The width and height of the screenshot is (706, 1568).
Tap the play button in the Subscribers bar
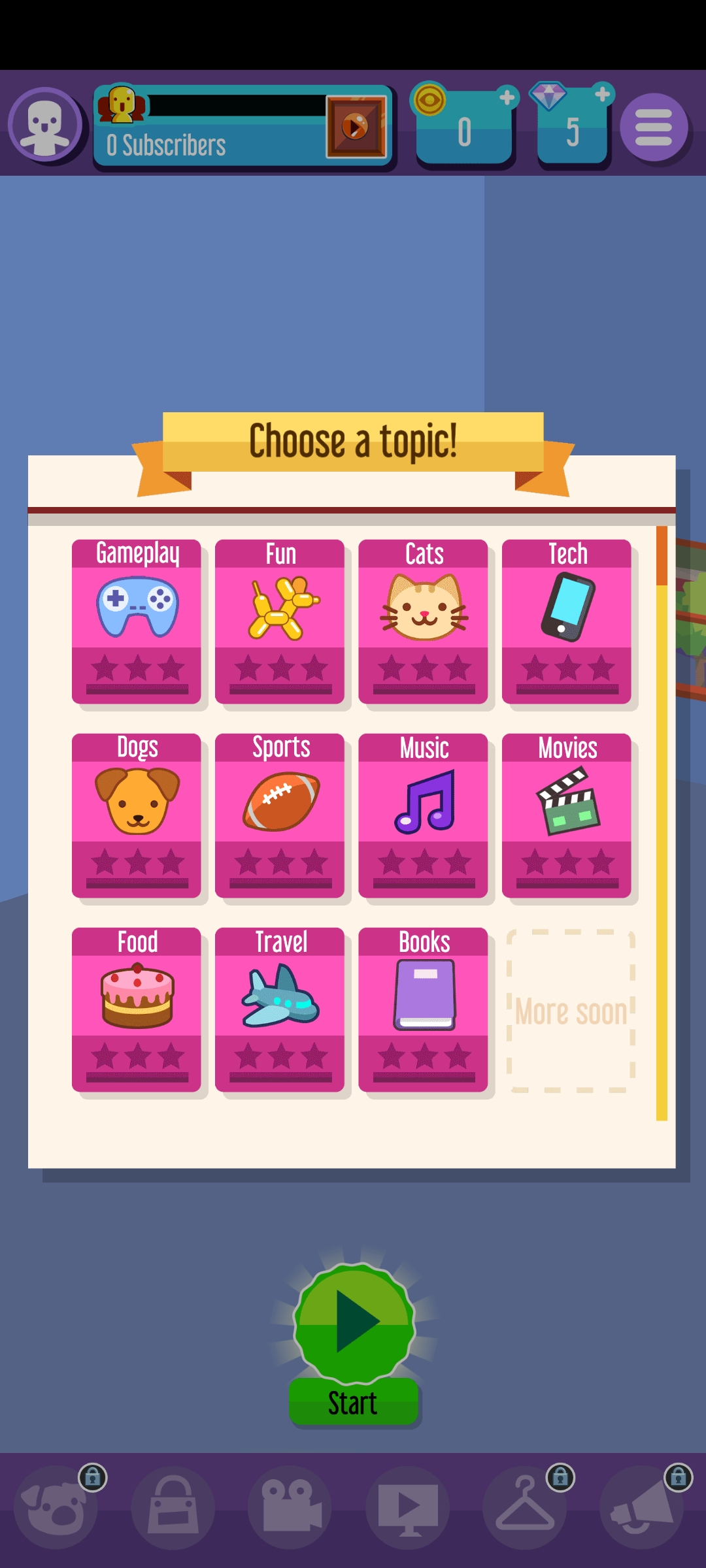pyautogui.click(x=356, y=127)
